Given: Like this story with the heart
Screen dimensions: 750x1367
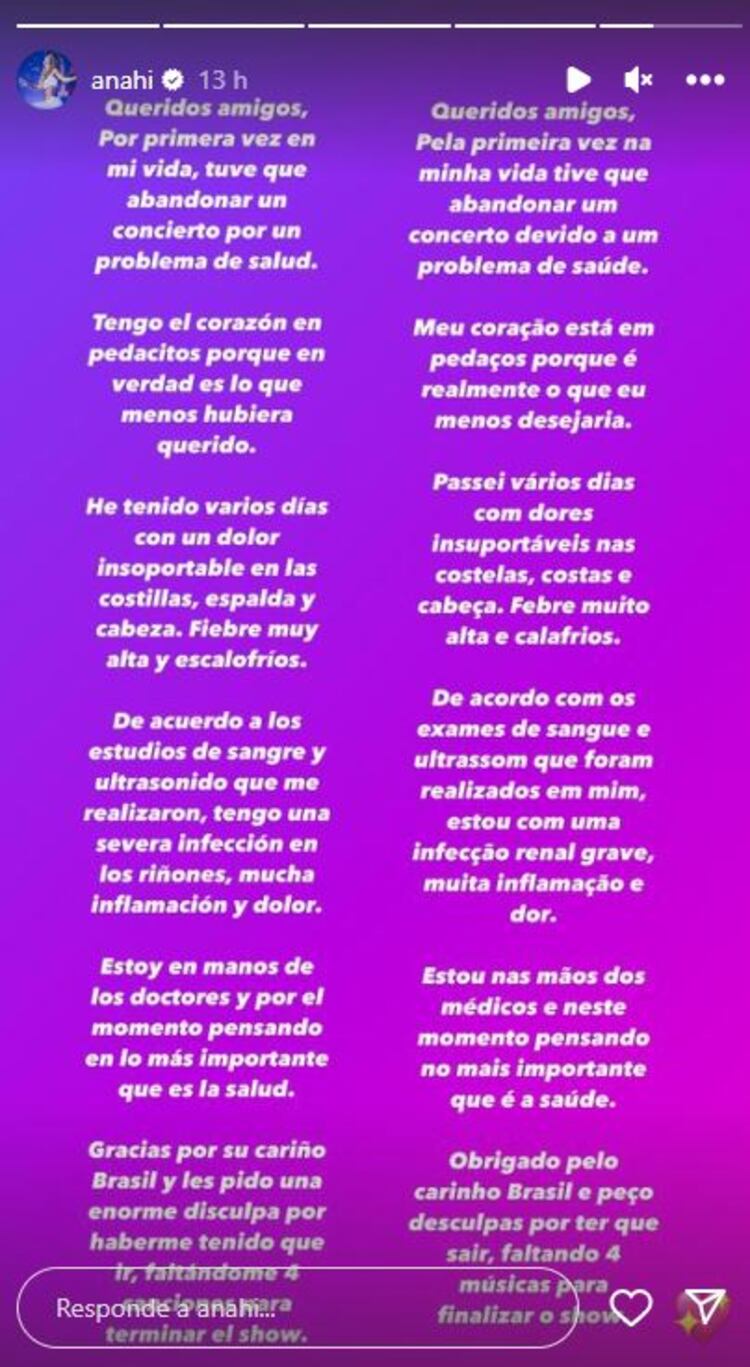Looking at the screenshot, I should click(632, 1306).
